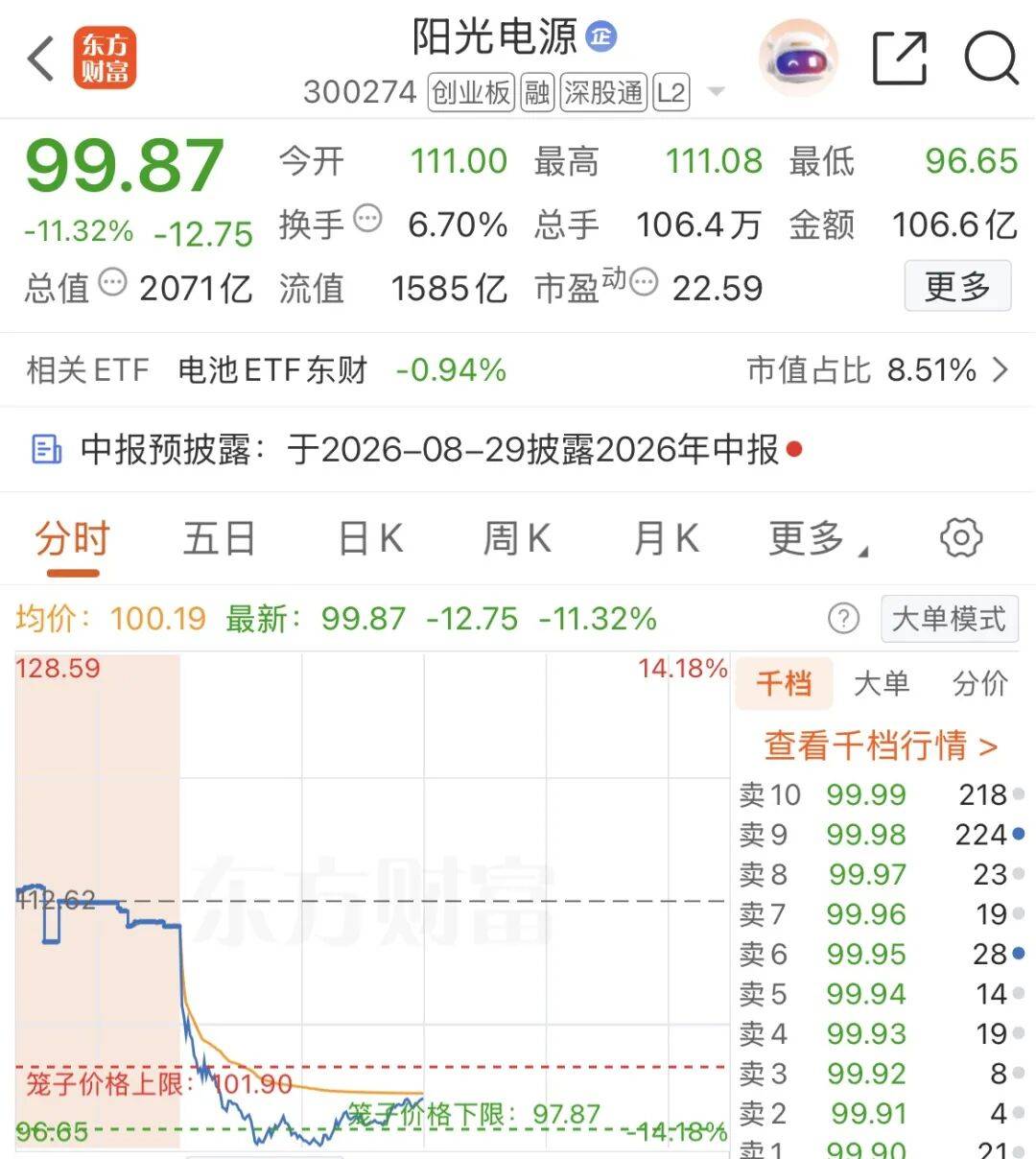The image size is (1036, 1159).
Task: Open the AI assistant robot icon
Action: pos(798,58)
